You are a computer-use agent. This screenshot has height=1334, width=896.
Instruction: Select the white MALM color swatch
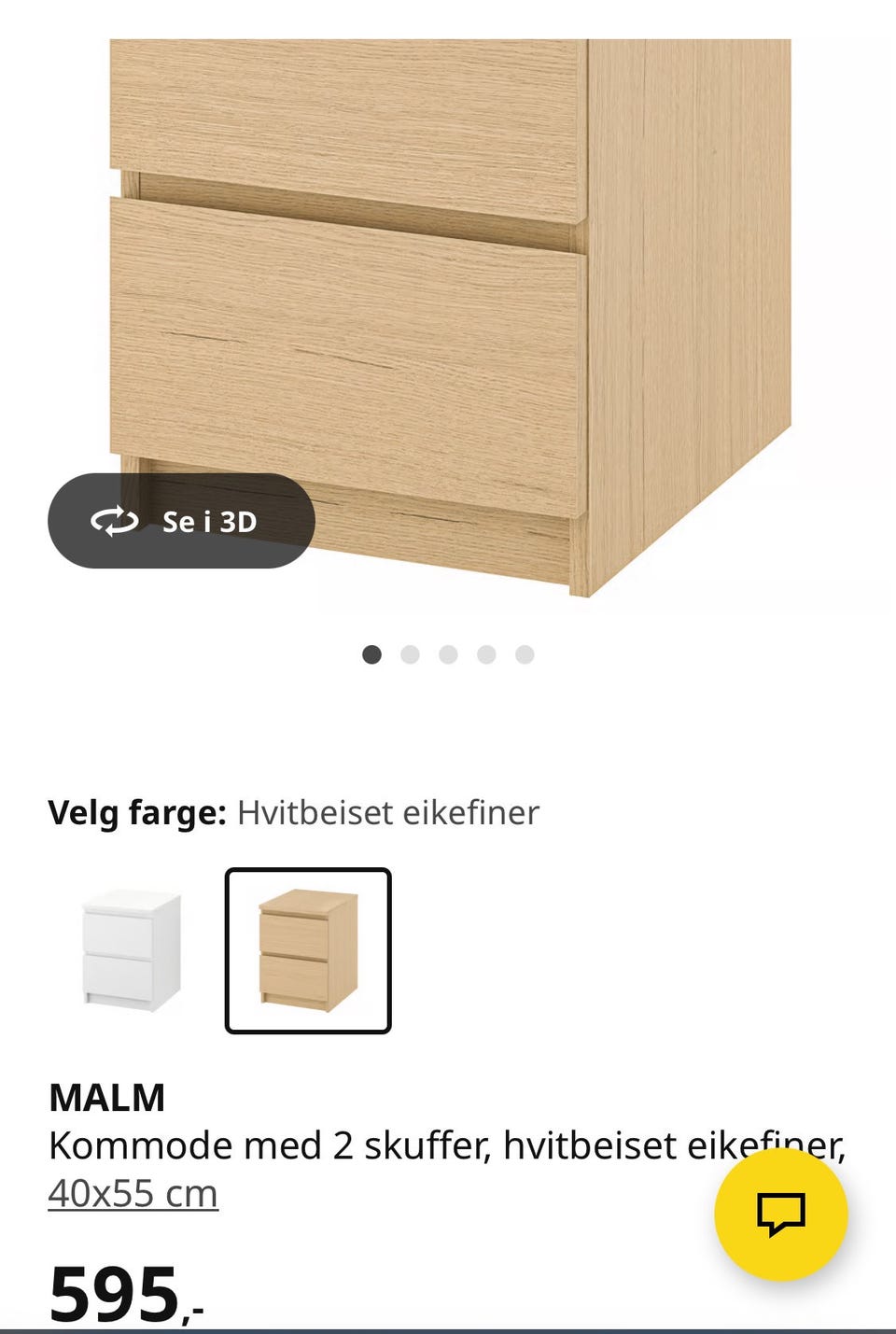(x=130, y=950)
